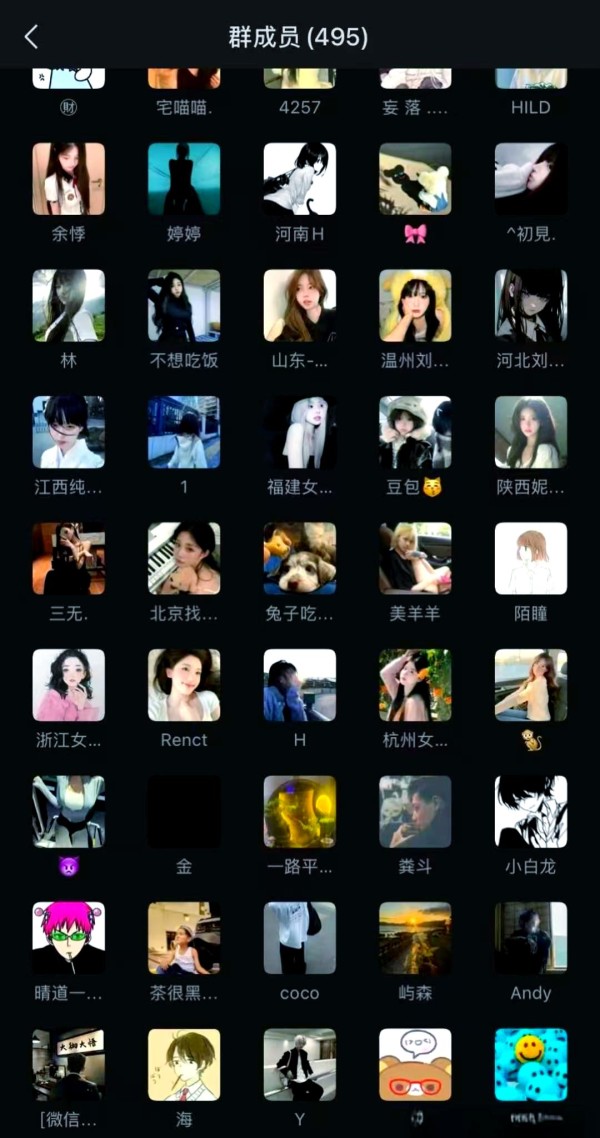Viewport: 600px width, 1138px height.
Task: View member coco
Action: pos(299,938)
